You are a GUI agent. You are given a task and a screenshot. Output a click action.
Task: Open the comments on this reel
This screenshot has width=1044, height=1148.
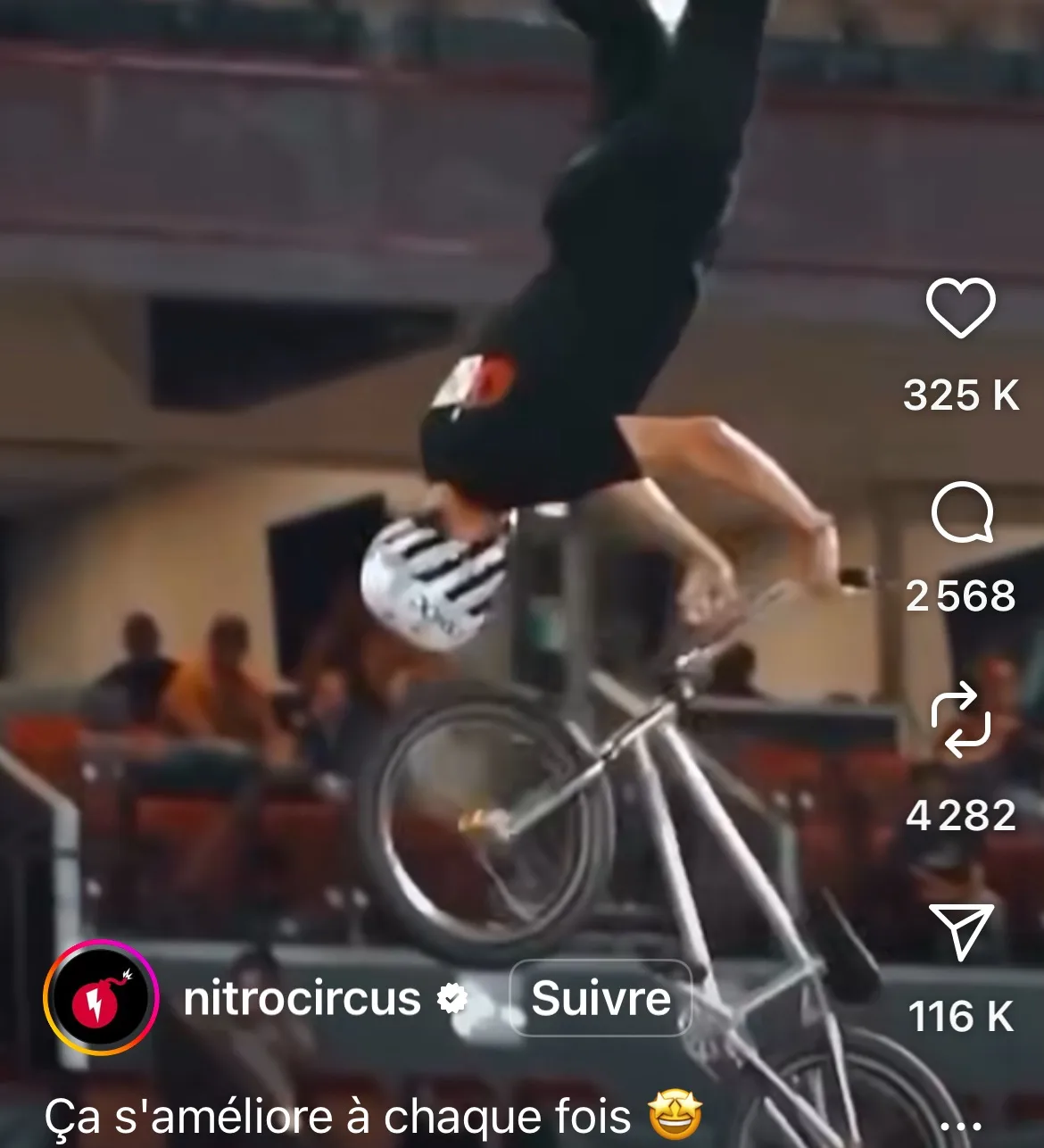point(961,513)
